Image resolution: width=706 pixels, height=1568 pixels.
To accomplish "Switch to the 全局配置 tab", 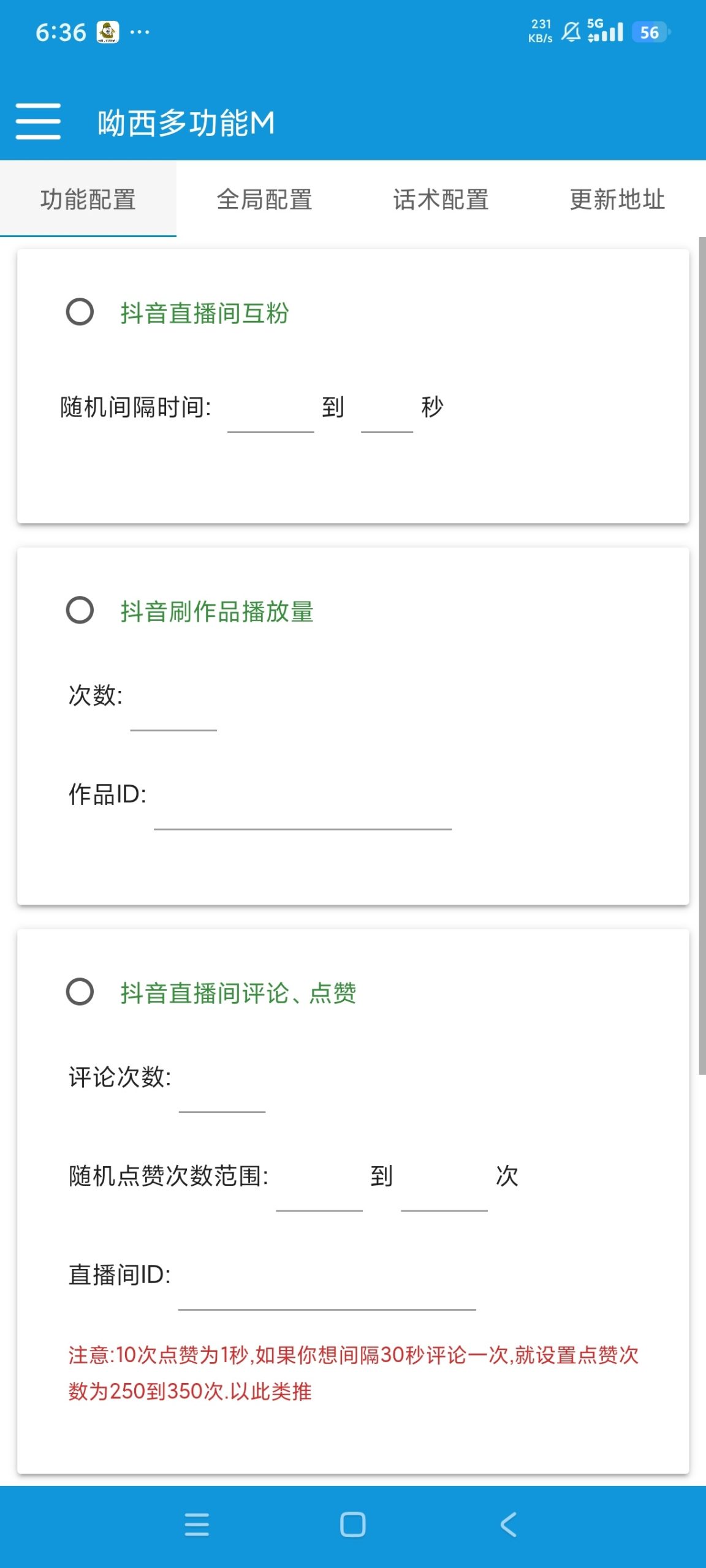I will click(265, 199).
